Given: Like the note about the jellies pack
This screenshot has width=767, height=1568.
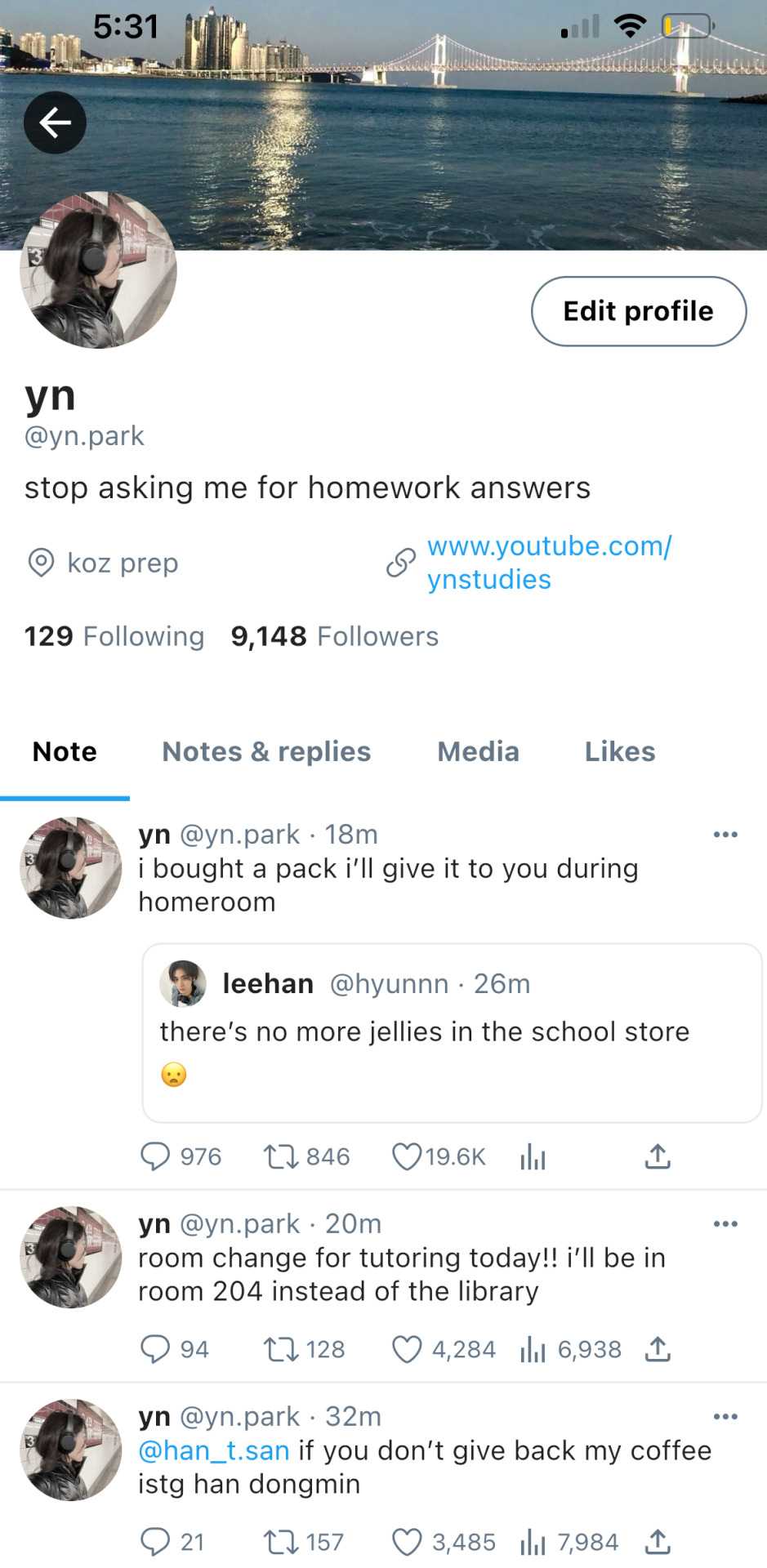Looking at the screenshot, I should [407, 1156].
